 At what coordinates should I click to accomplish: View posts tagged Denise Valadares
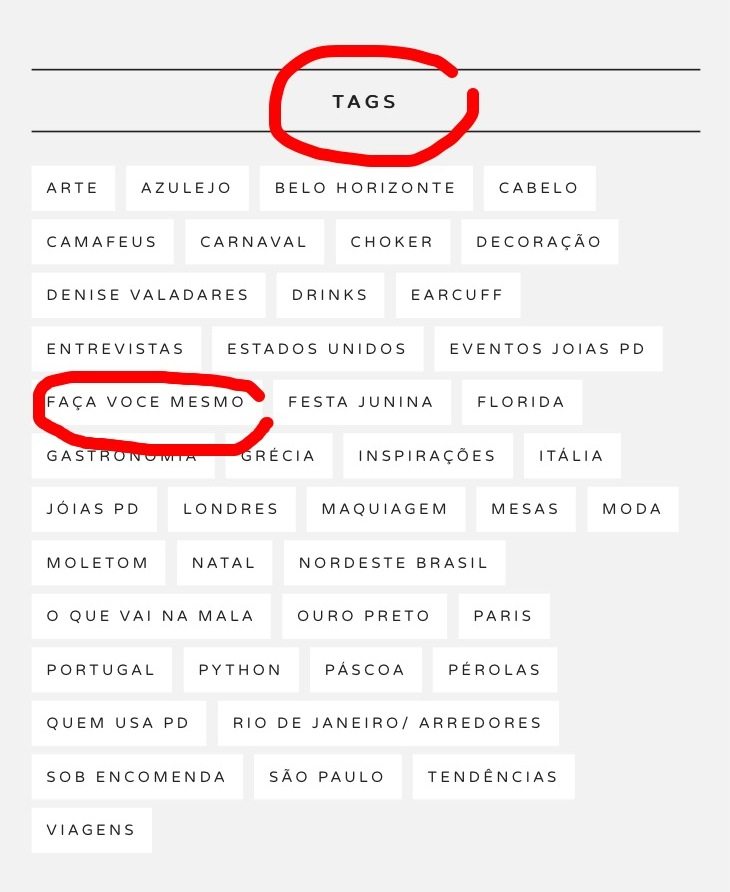click(x=148, y=295)
